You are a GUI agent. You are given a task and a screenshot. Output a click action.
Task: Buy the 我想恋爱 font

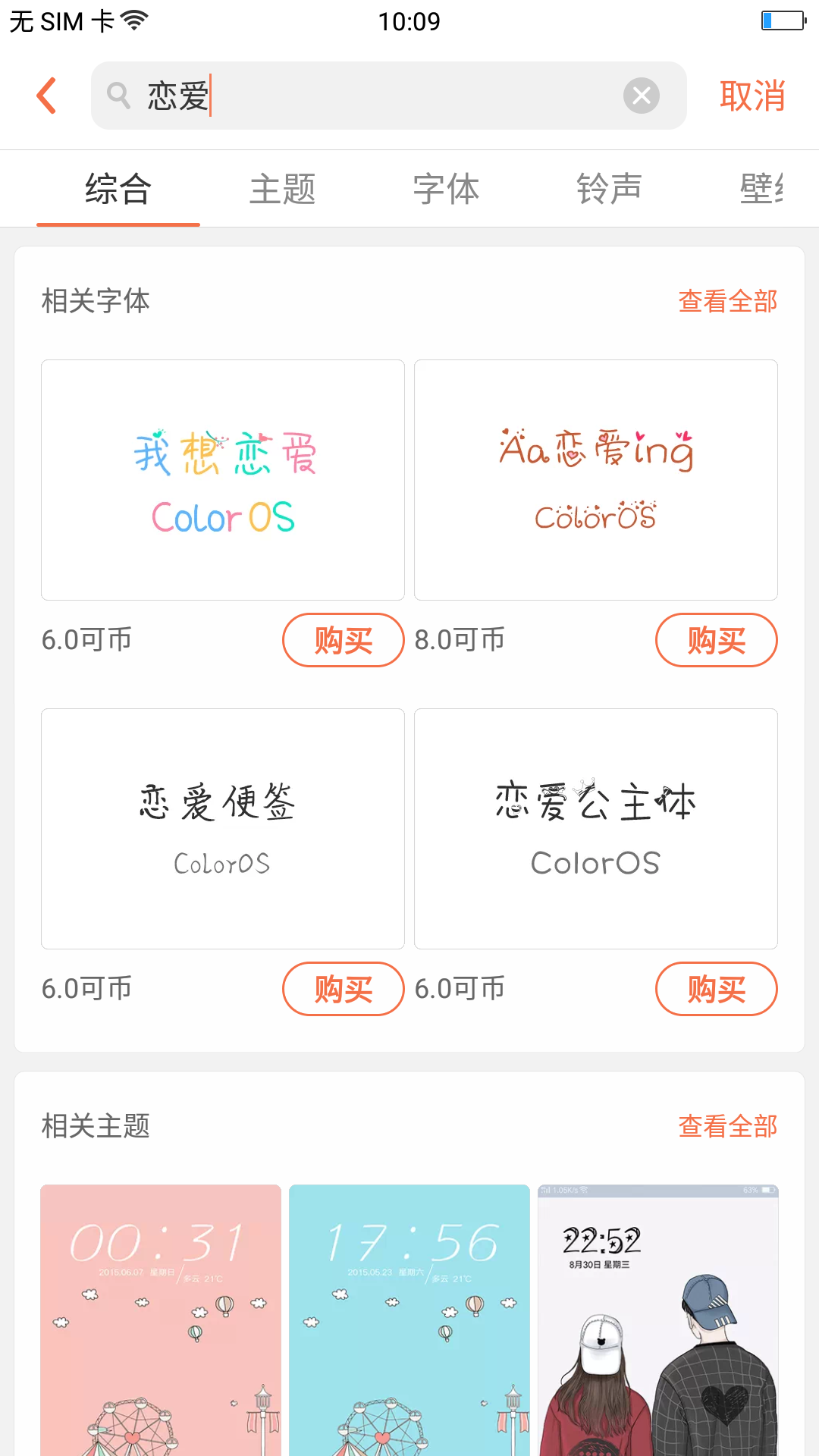point(342,640)
